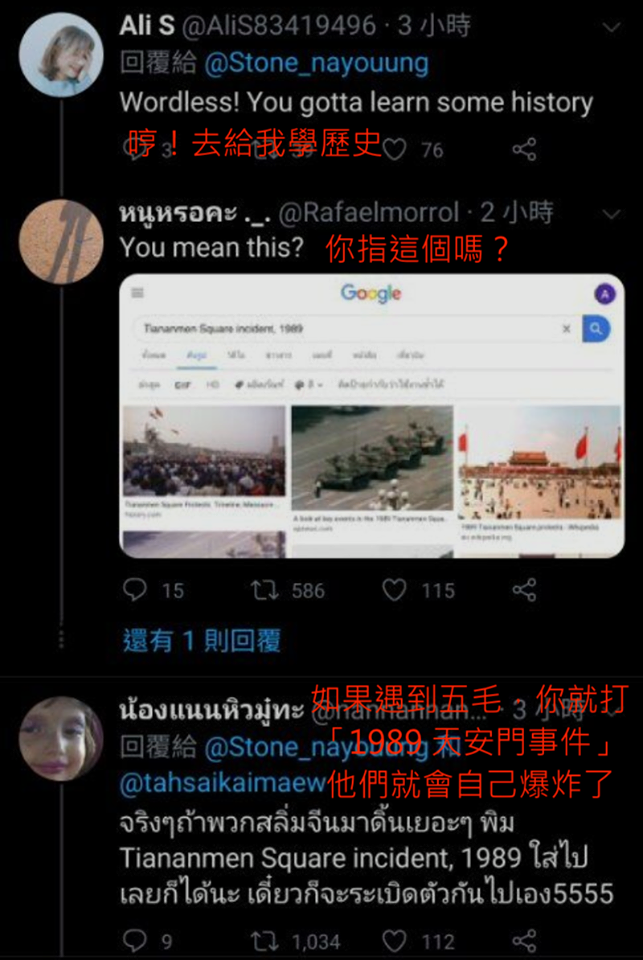Open the @tahsaikaimaew mention
Image resolution: width=643 pixels, height=960 pixels.
point(222,783)
